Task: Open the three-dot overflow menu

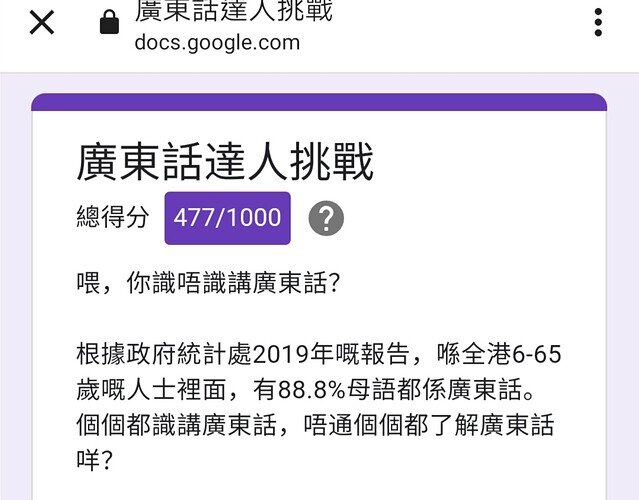Action: 598,22
